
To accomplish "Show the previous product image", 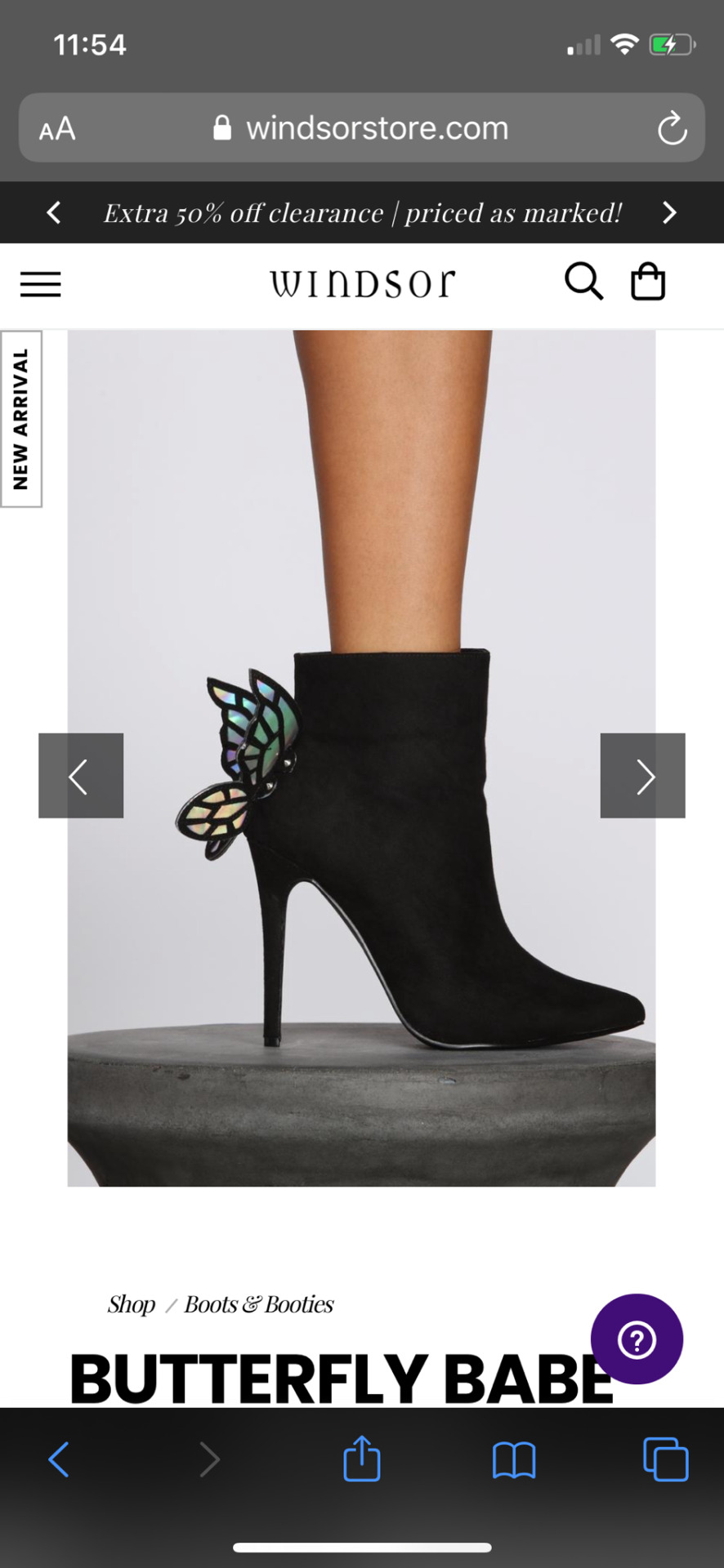I will coord(81,776).
